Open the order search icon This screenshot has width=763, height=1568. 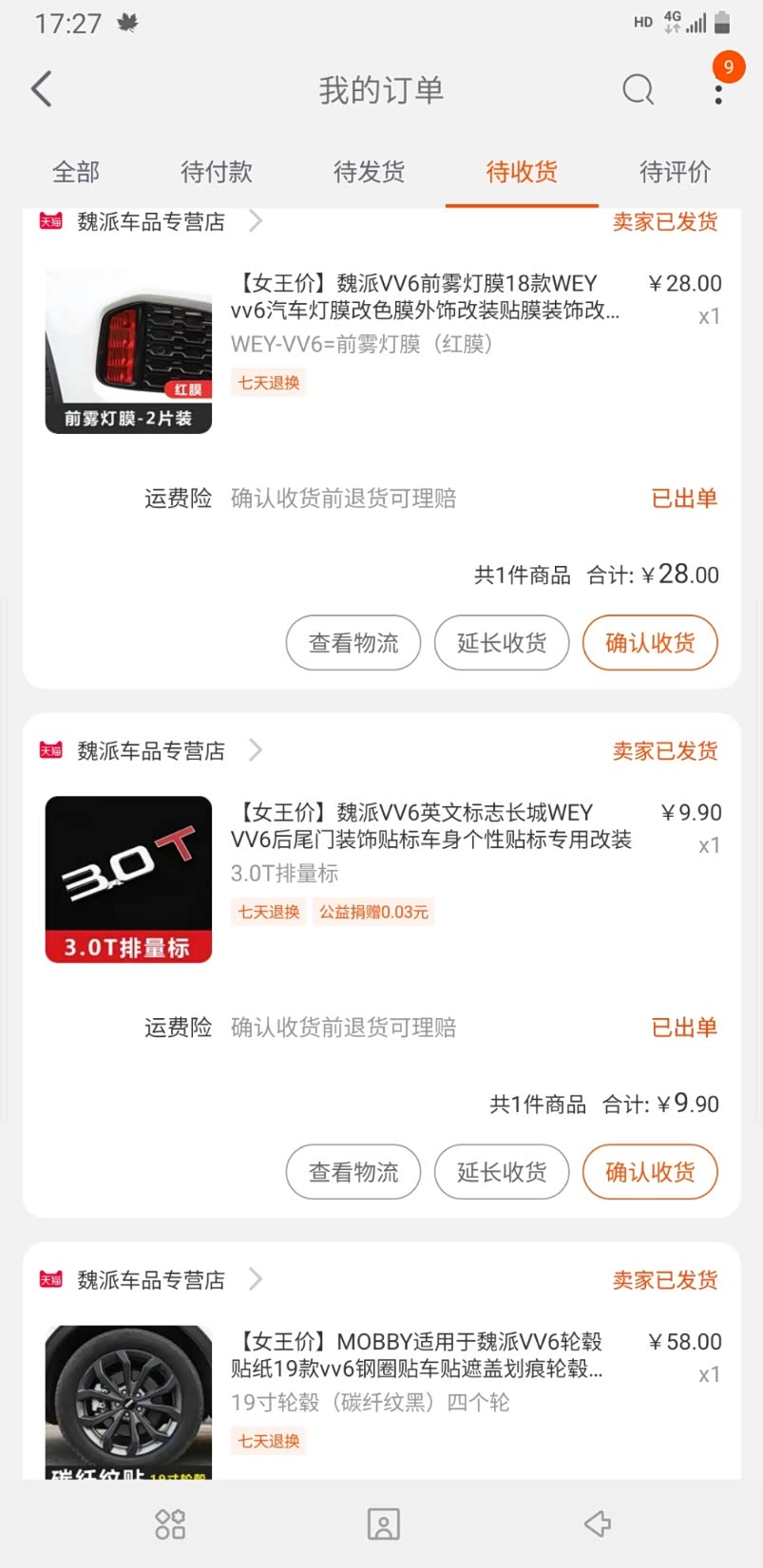pyautogui.click(x=638, y=90)
